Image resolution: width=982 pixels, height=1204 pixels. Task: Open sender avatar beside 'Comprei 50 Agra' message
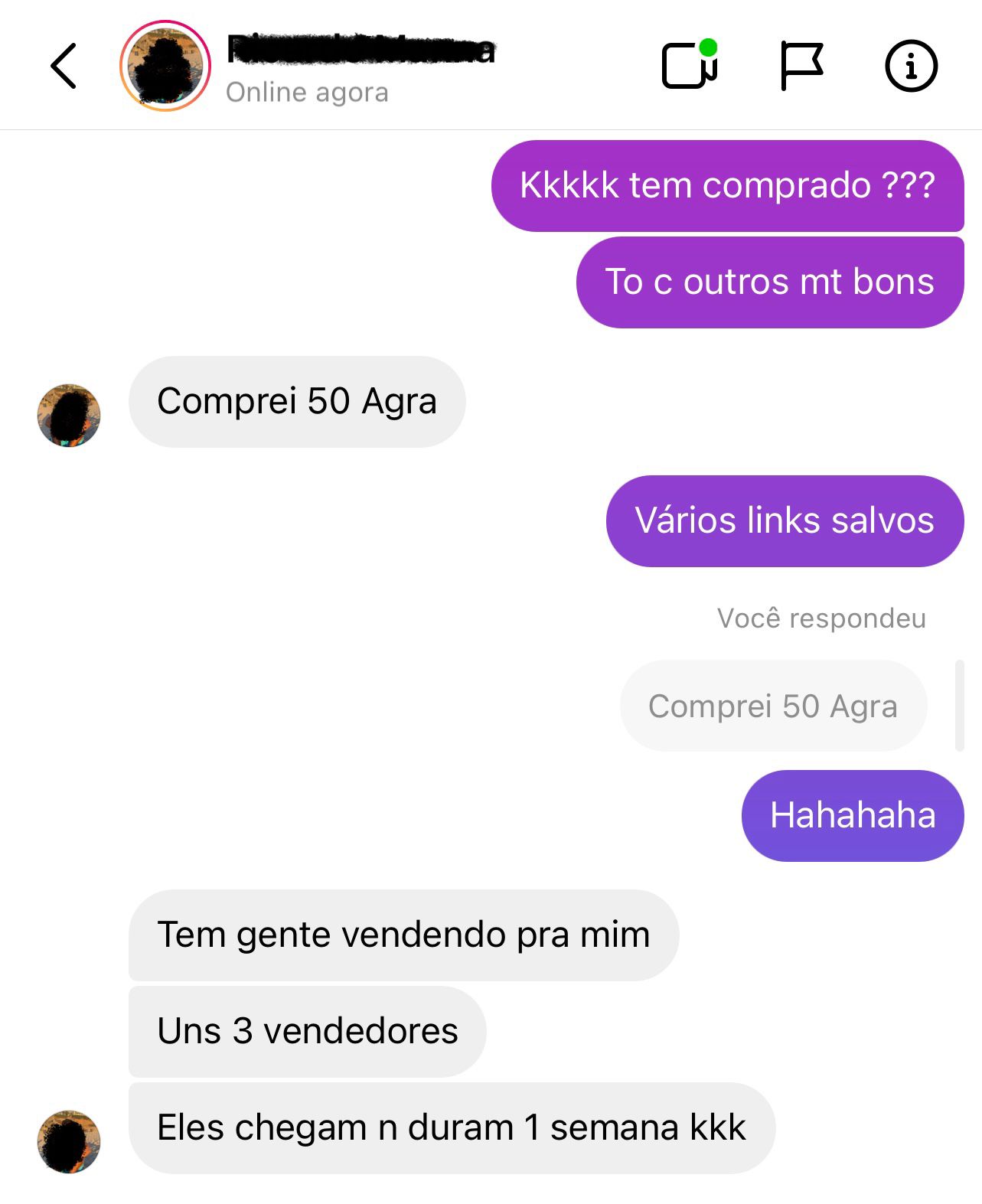pos(69,416)
